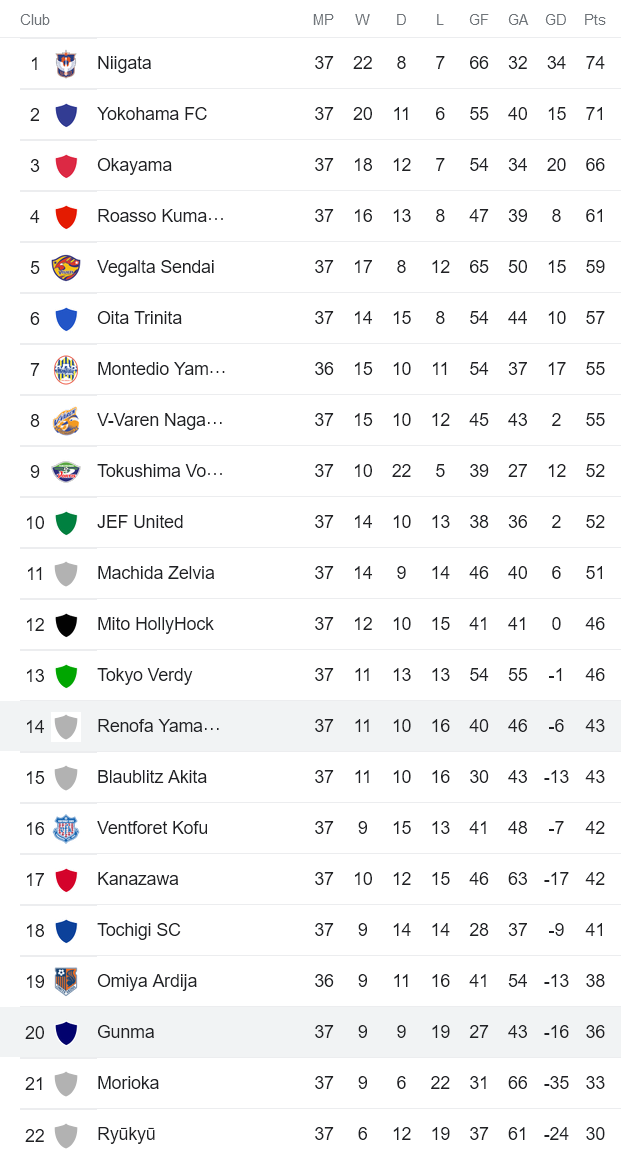Image resolution: width=621 pixels, height=1159 pixels.
Task: Select Kanazawa in the standings
Action: 137,879
